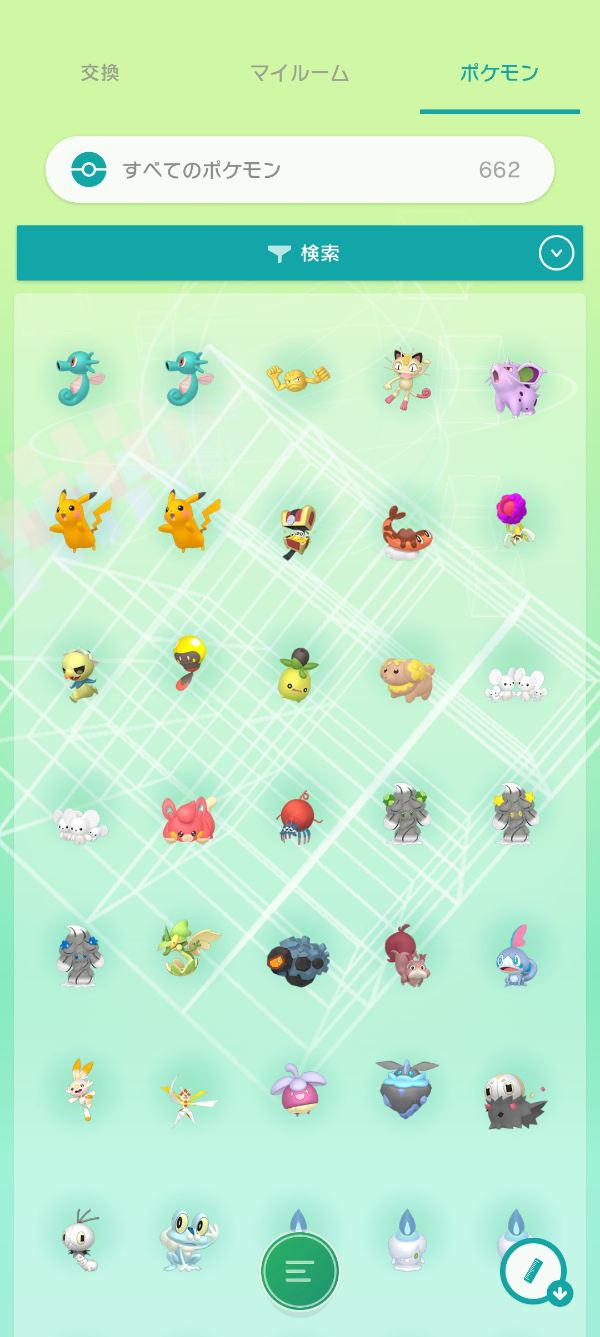
Task: Choose the Bounsweet pink Pokémon
Action: tap(298, 1090)
